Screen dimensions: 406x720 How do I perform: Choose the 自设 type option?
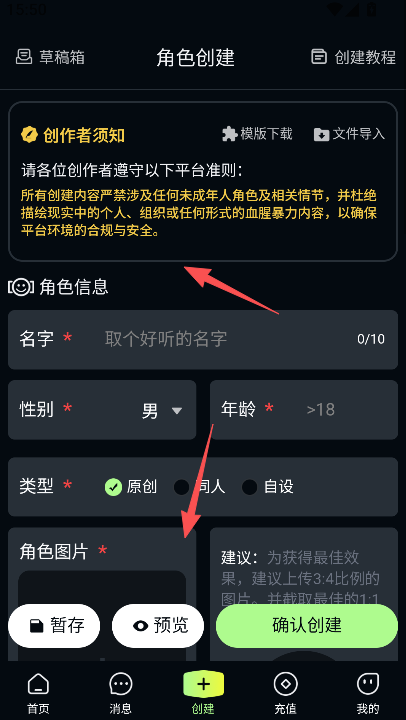(268, 487)
